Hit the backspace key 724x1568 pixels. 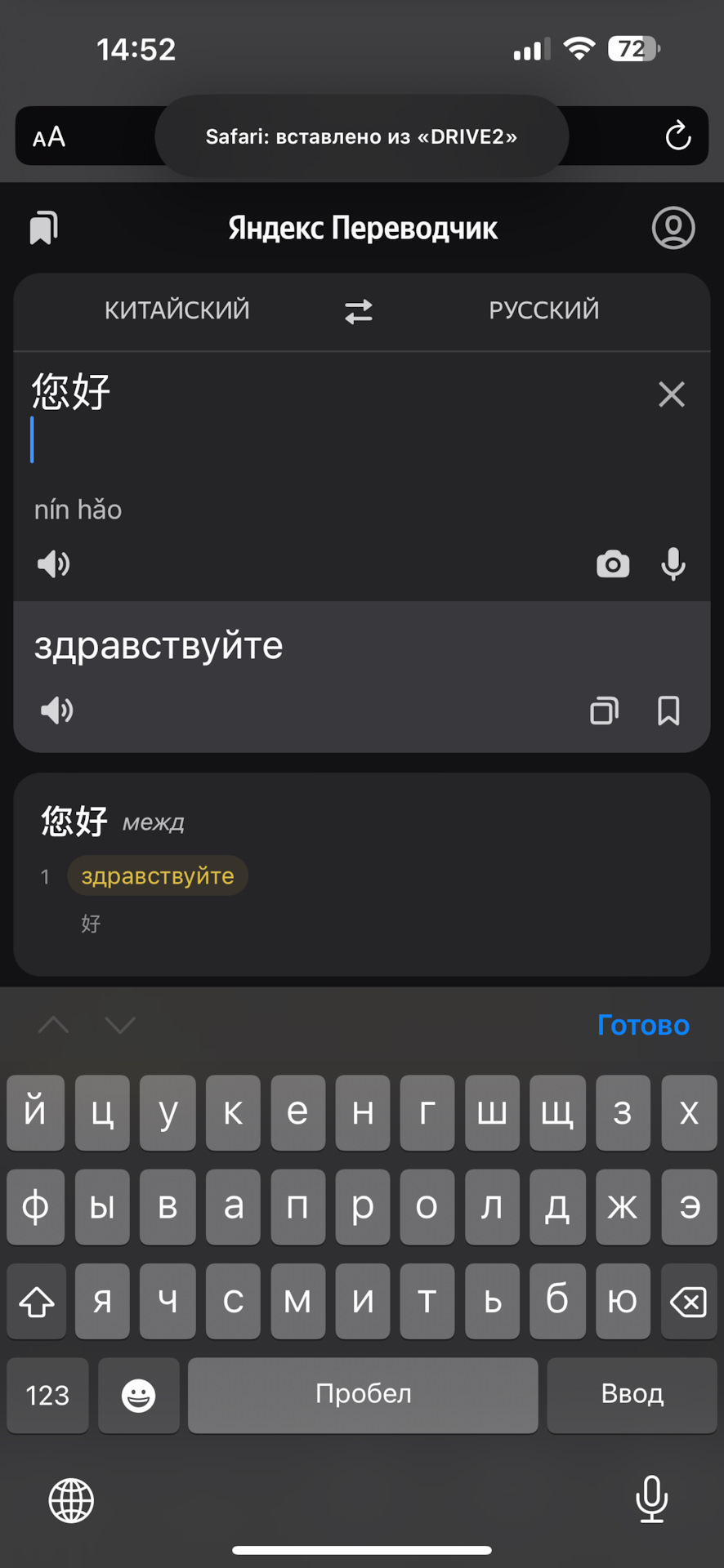pyautogui.click(x=688, y=1302)
